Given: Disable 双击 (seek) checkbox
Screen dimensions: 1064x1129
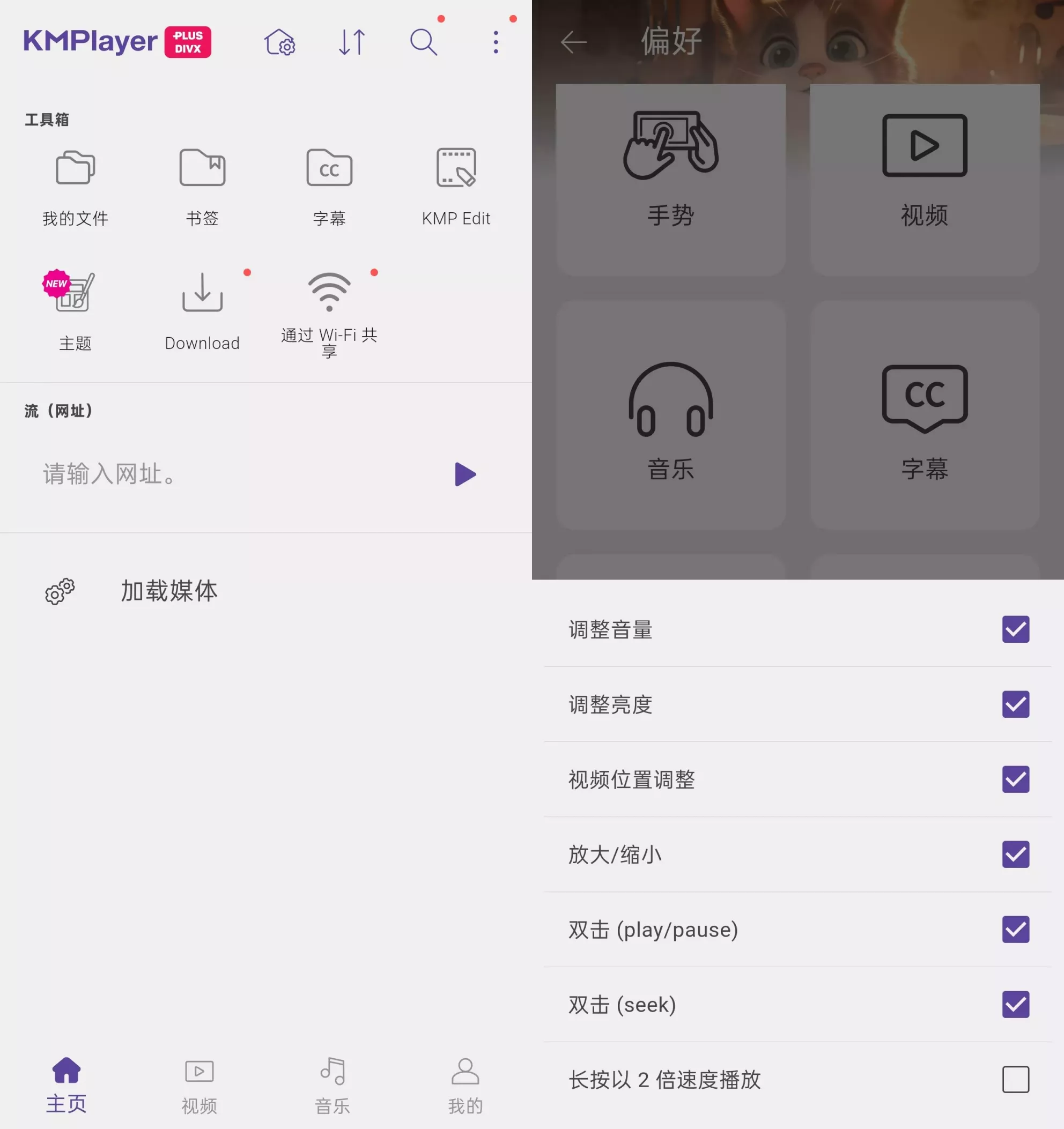Looking at the screenshot, I should (1015, 1004).
